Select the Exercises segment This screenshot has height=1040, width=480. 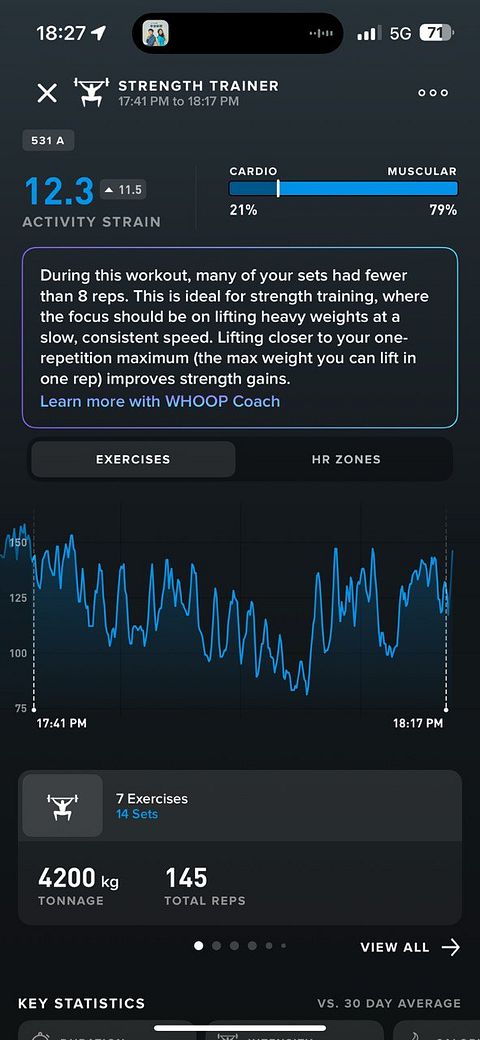(133, 459)
